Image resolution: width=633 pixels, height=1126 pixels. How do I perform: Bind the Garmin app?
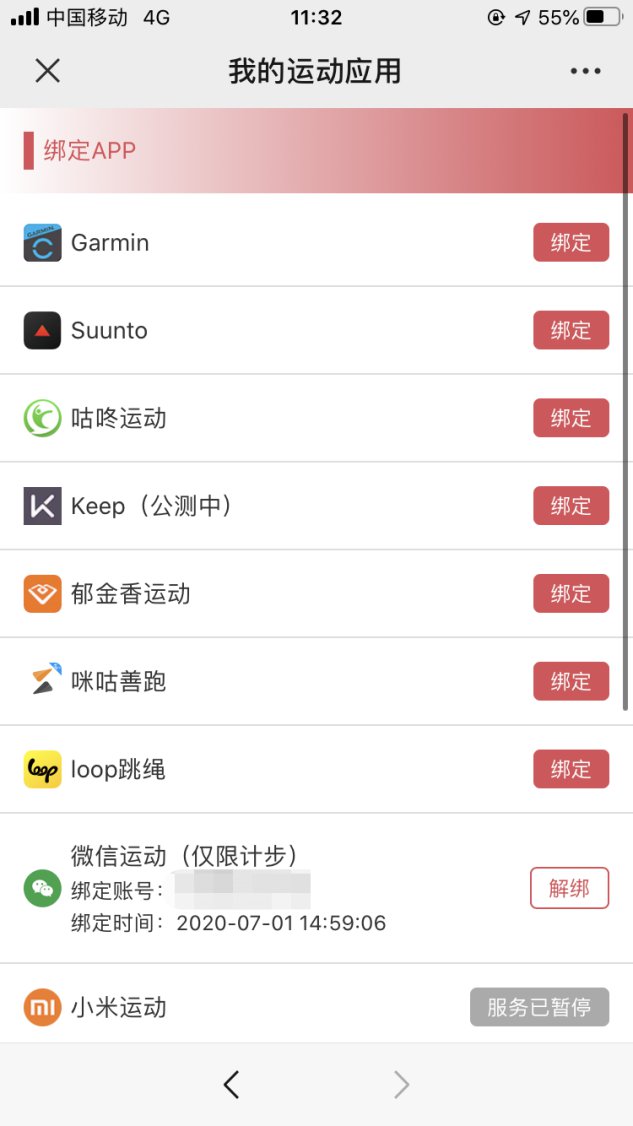click(570, 243)
